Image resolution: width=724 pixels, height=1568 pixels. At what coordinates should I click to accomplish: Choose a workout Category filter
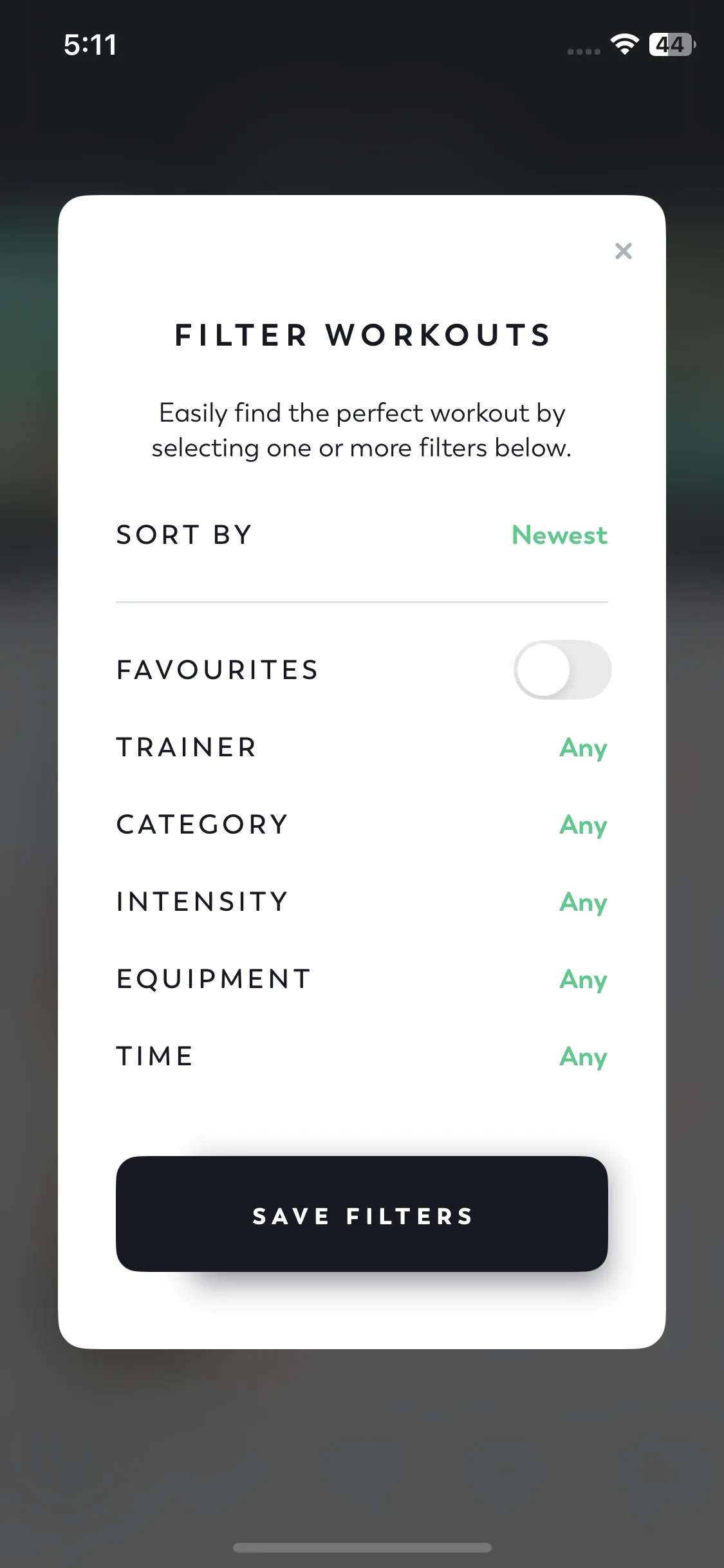(x=582, y=825)
